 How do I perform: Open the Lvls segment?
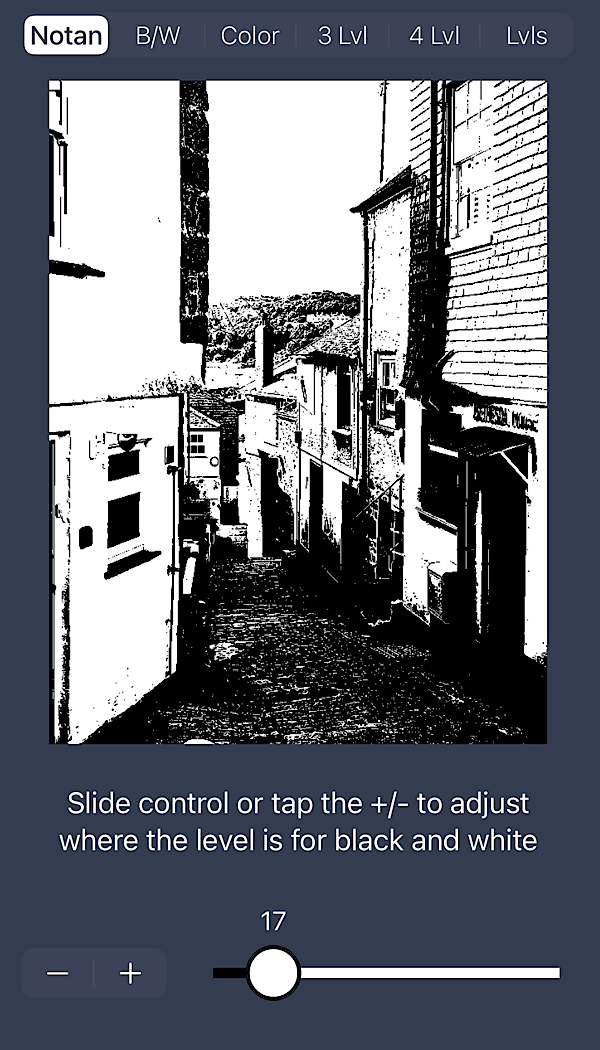(x=526, y=35)
